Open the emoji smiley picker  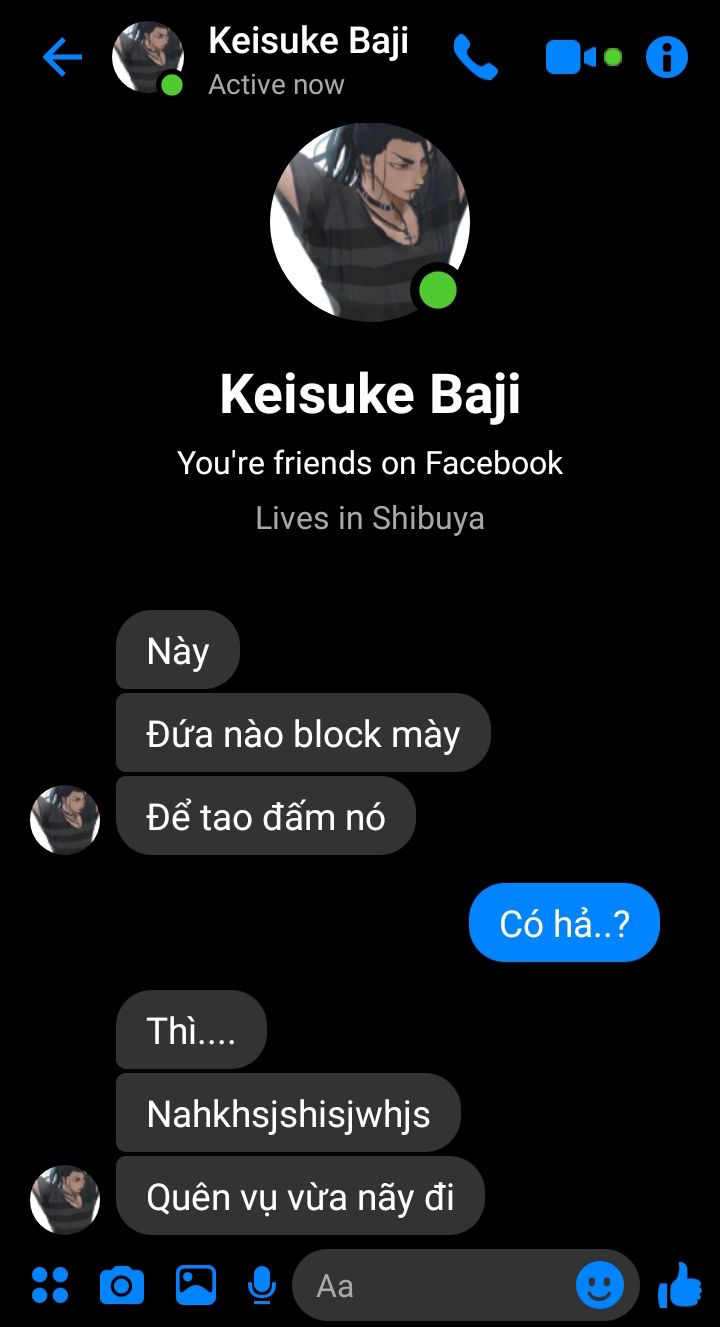(x=600, y=1285)
